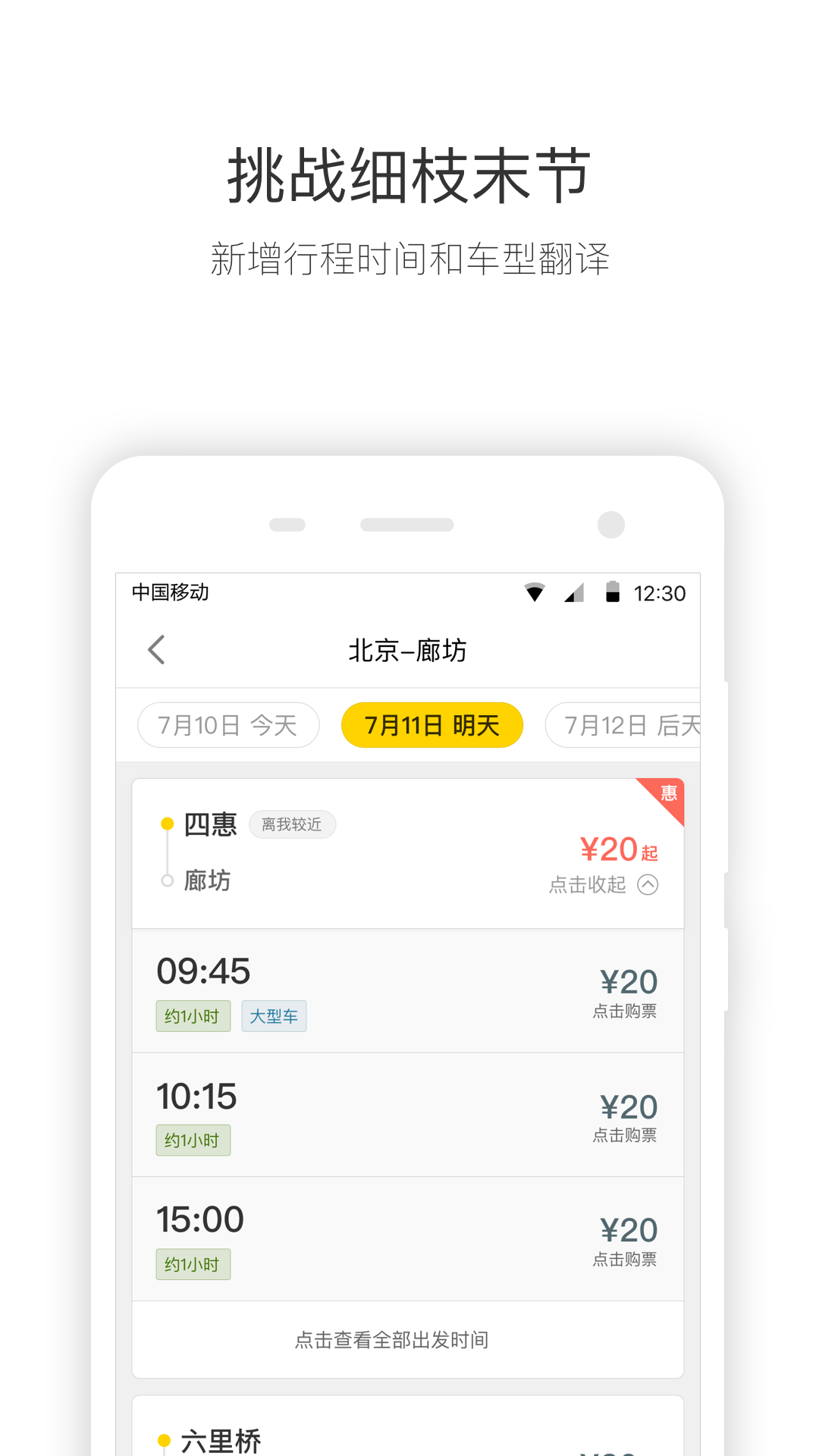
Task: Tap the back arrow beside 北京–廊坊
Action: point(157,650)
